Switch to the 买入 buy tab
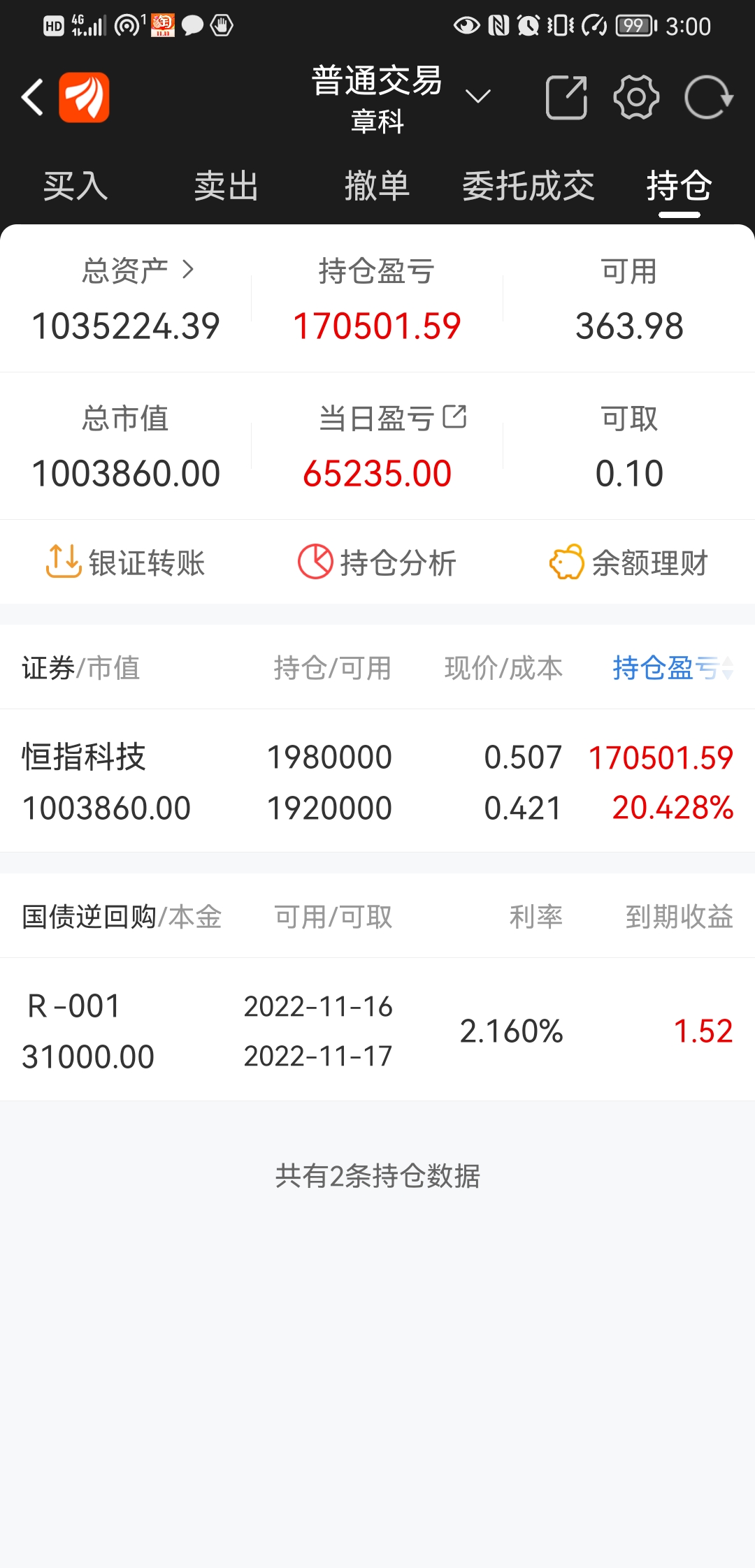 [x=75, y=187]
